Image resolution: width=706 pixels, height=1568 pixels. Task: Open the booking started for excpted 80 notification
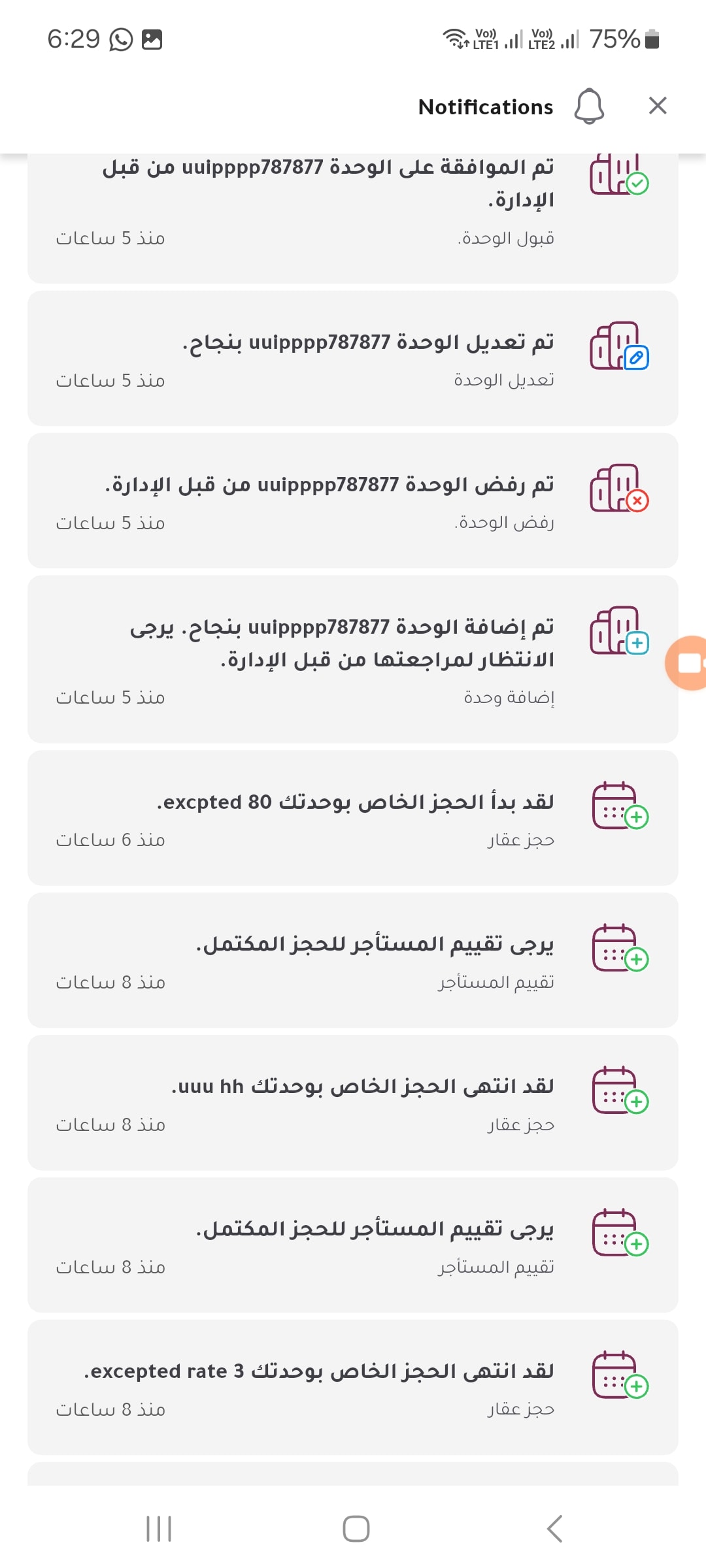coord(353,818)
